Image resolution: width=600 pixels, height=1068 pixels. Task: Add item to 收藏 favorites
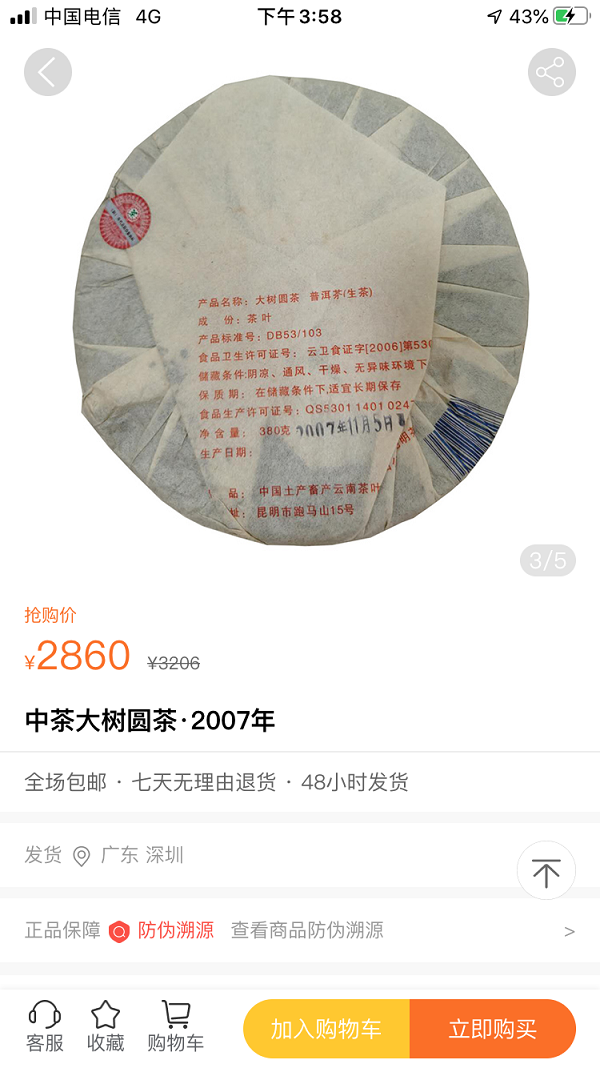click(x=106, y=1027)
